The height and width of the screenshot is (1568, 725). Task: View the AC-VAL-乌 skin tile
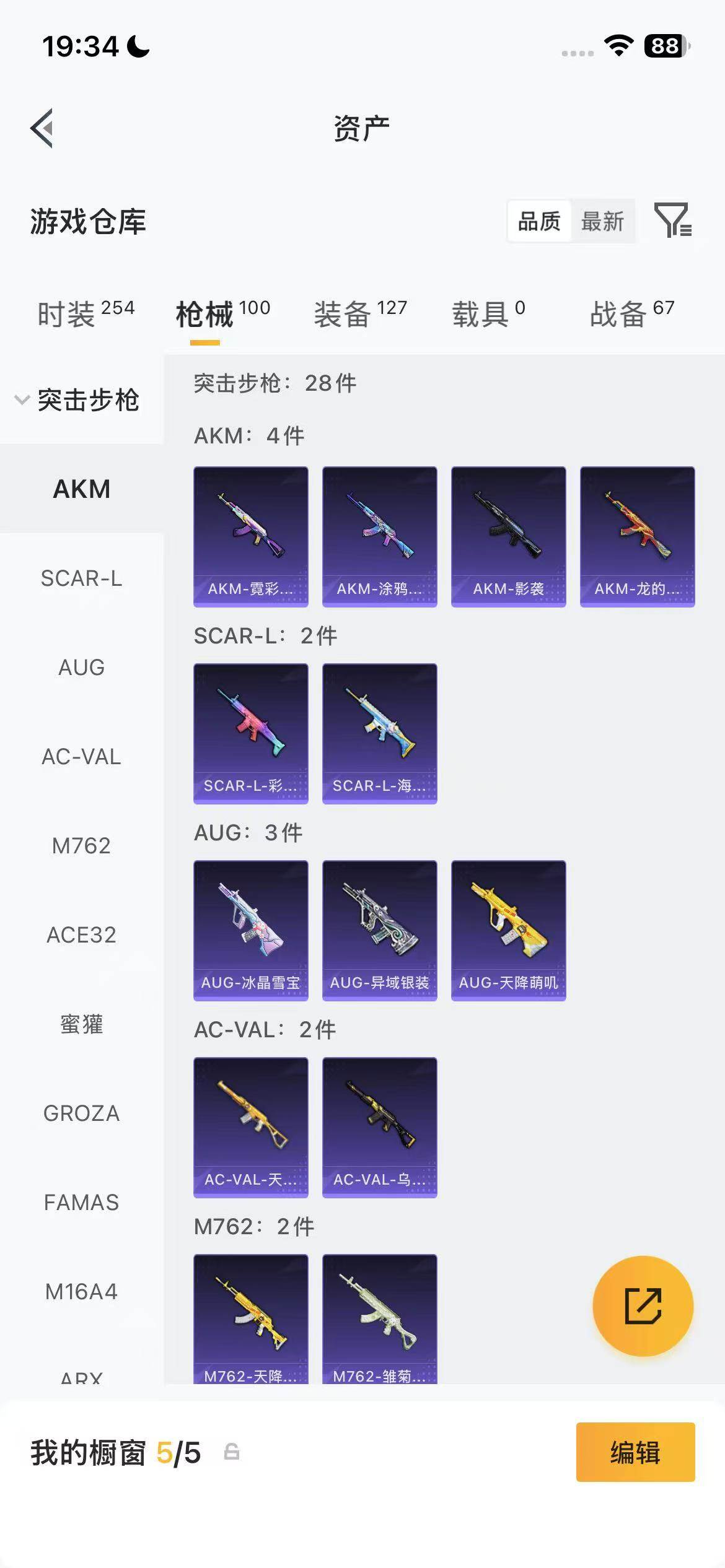tap(379, 1127)
